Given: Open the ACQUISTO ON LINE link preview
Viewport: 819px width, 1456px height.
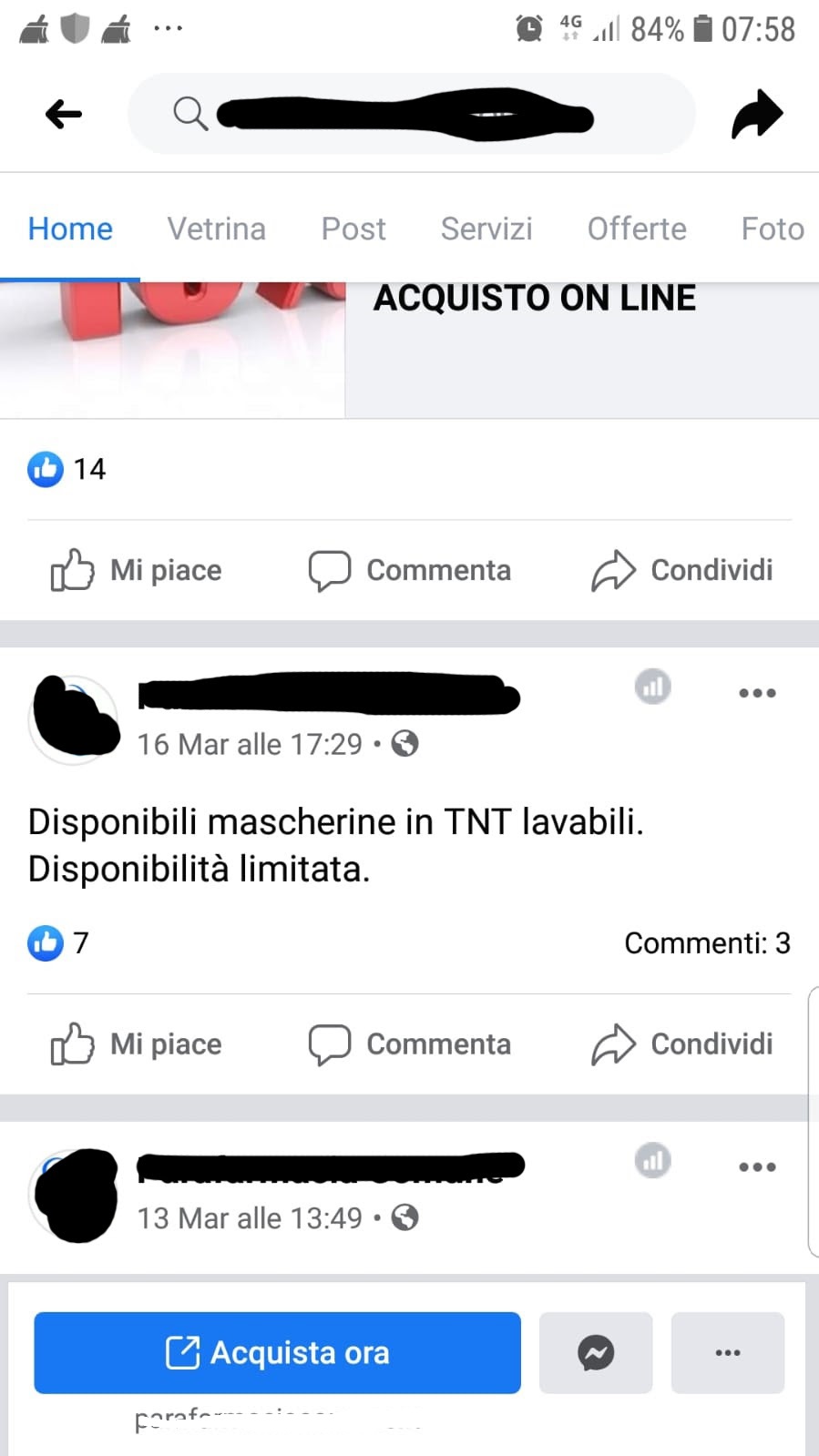Looking at the screenshot, I should (x=534, y=299).
